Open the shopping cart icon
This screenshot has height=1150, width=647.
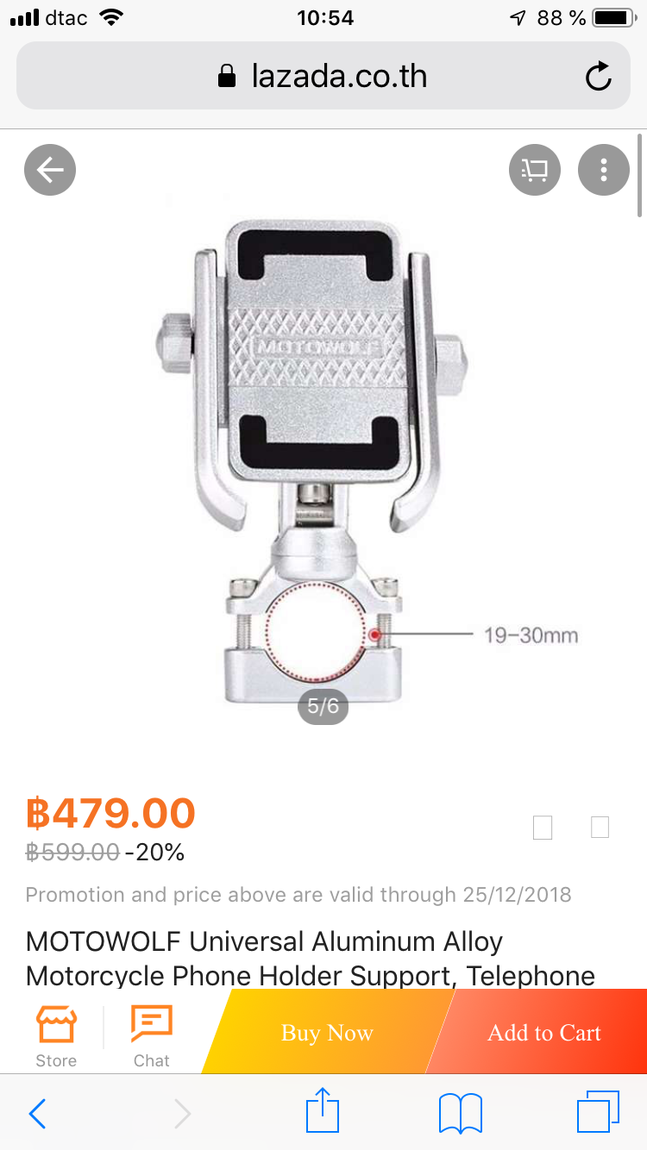pyautogui.click(x=535, y=170)
